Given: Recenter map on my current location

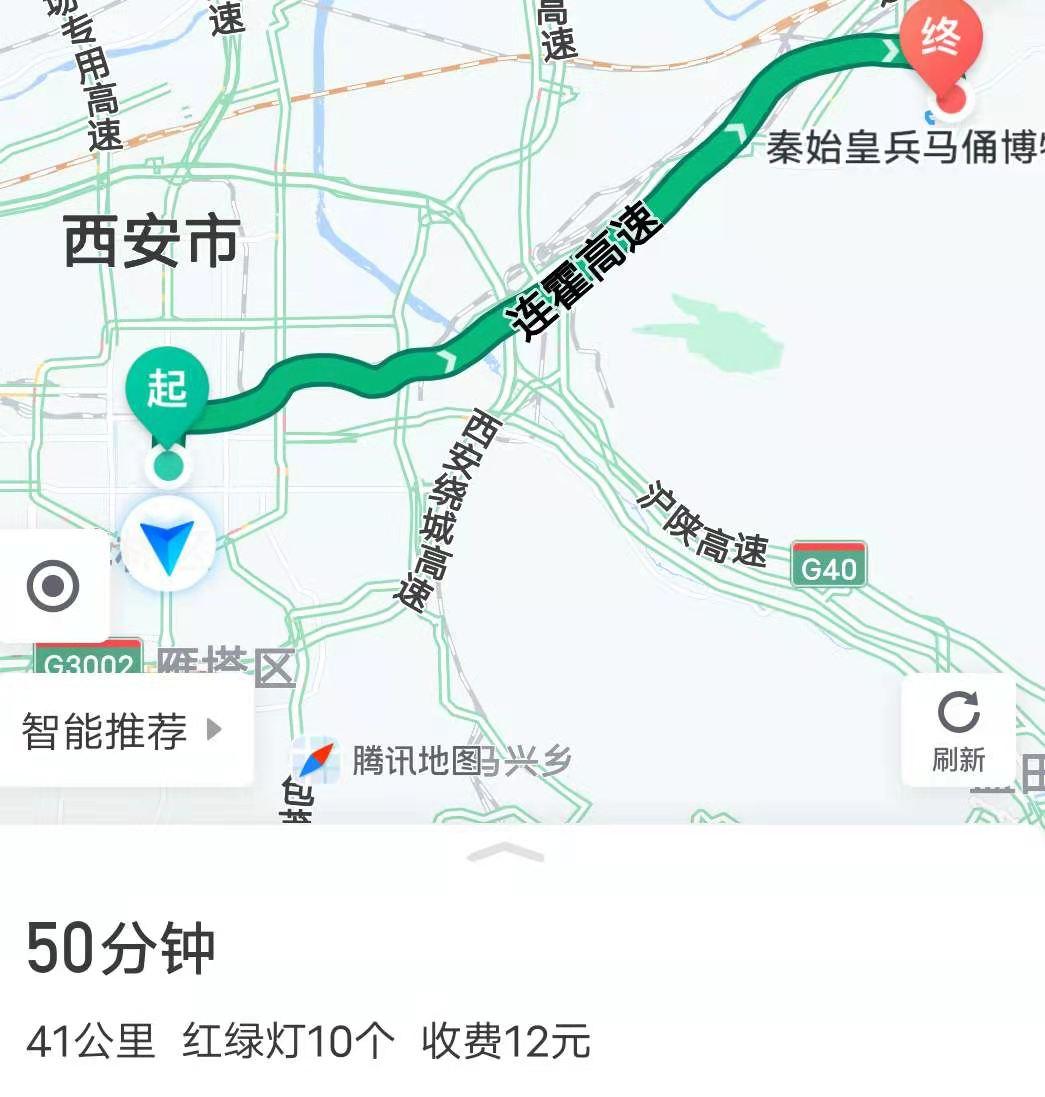Looking at the screenshot, I should pos(53,586).
